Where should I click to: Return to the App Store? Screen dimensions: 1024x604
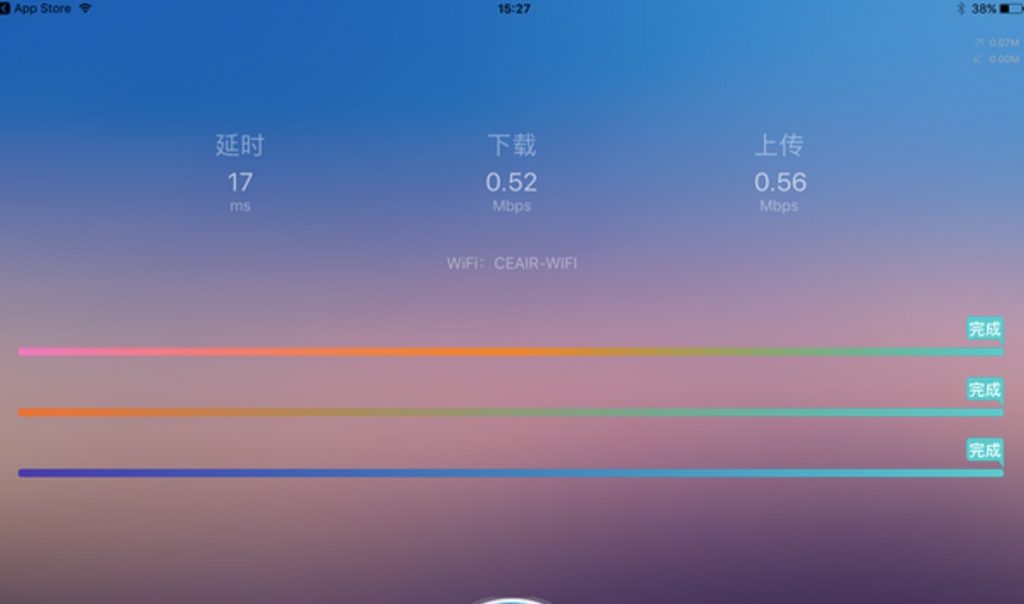(36, 8)
